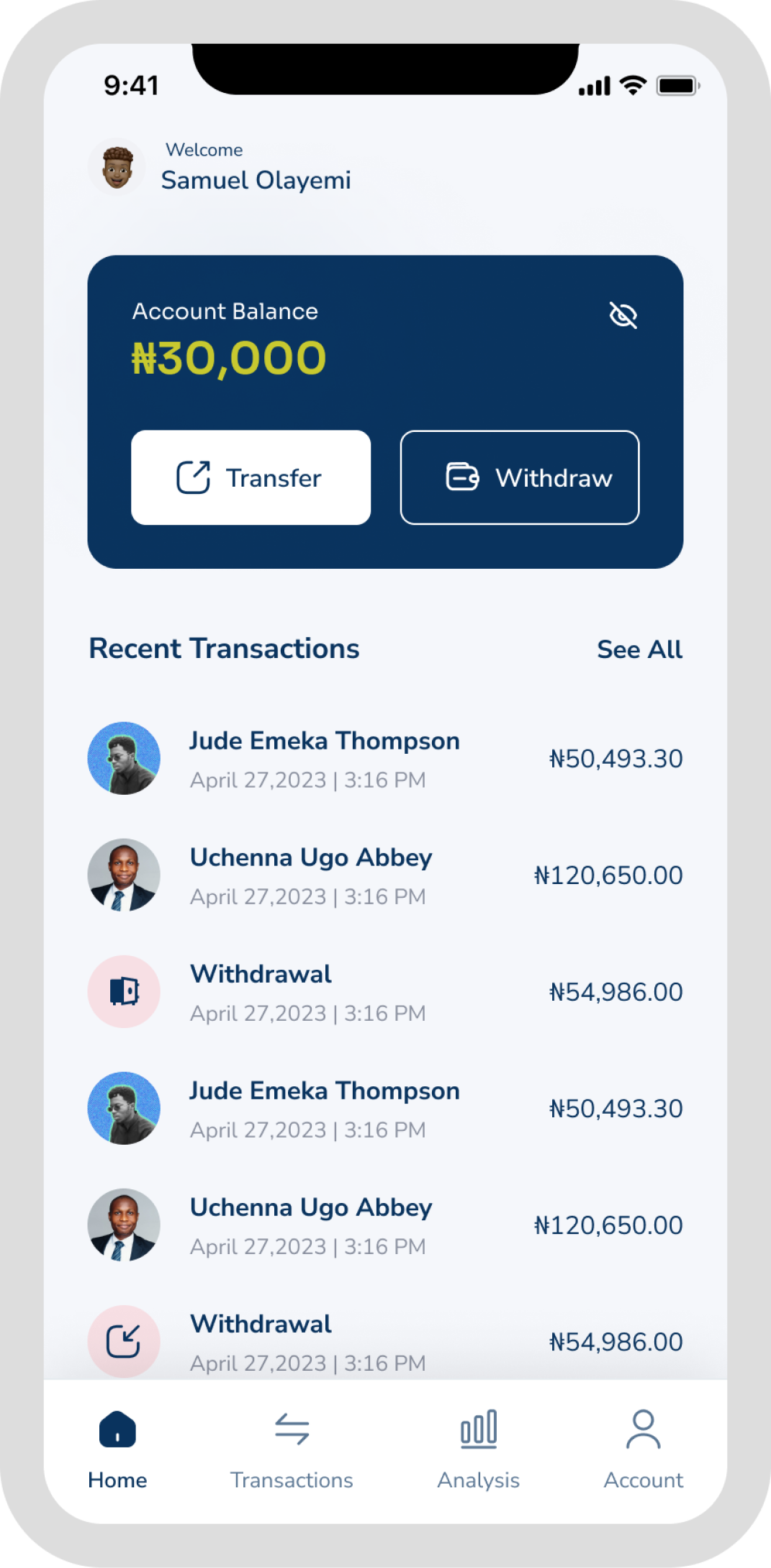Tap the Withdraw button
The image size is (771, 1568).
(520, 477)
